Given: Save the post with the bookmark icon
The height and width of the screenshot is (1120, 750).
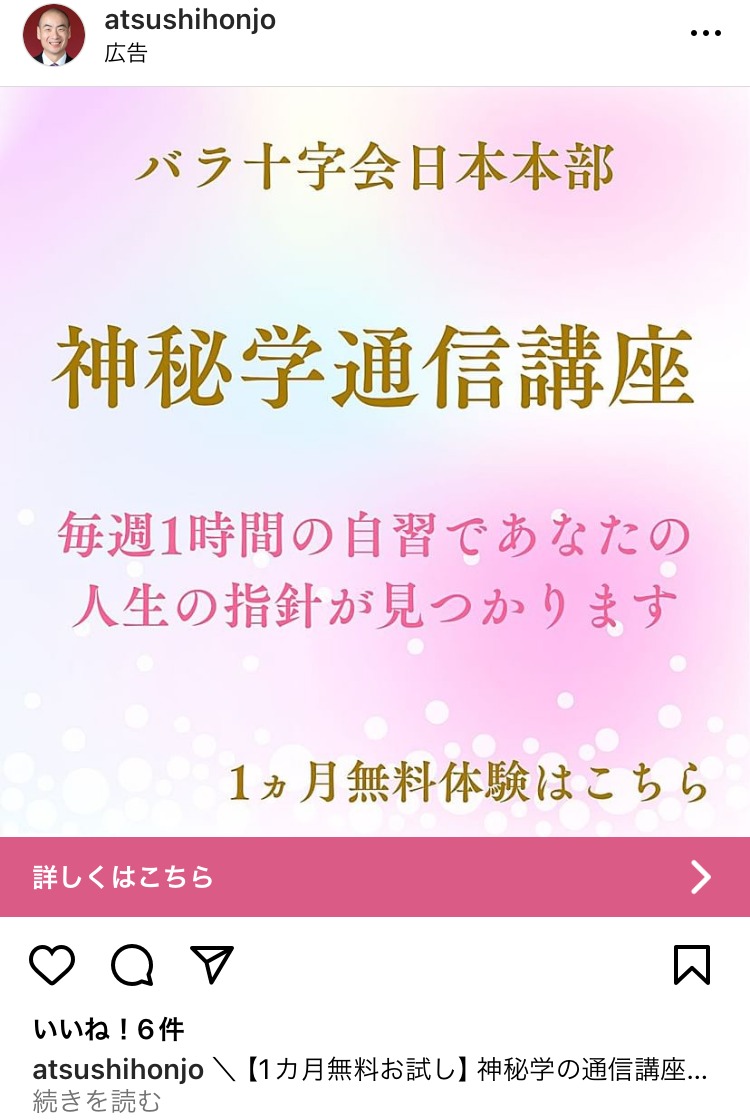Looking at the screenshot, I should coord(692,965).
